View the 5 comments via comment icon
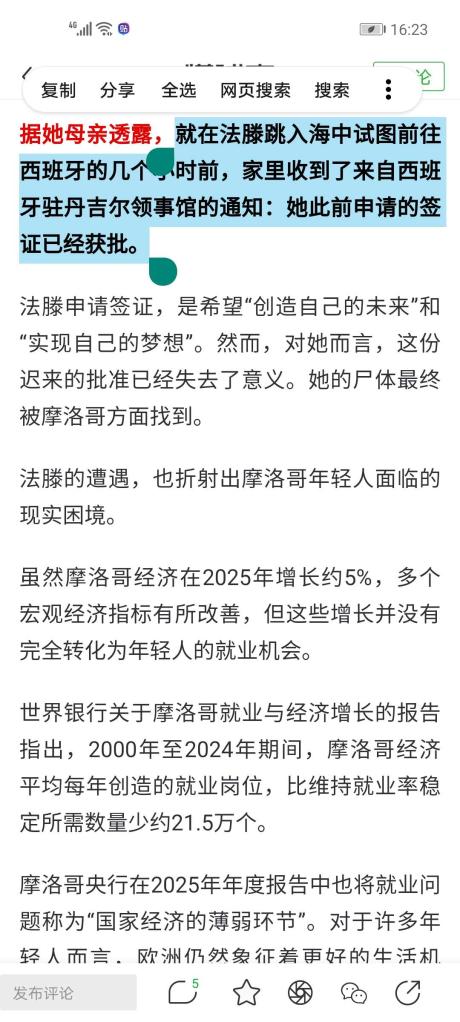 click(183, 992)
